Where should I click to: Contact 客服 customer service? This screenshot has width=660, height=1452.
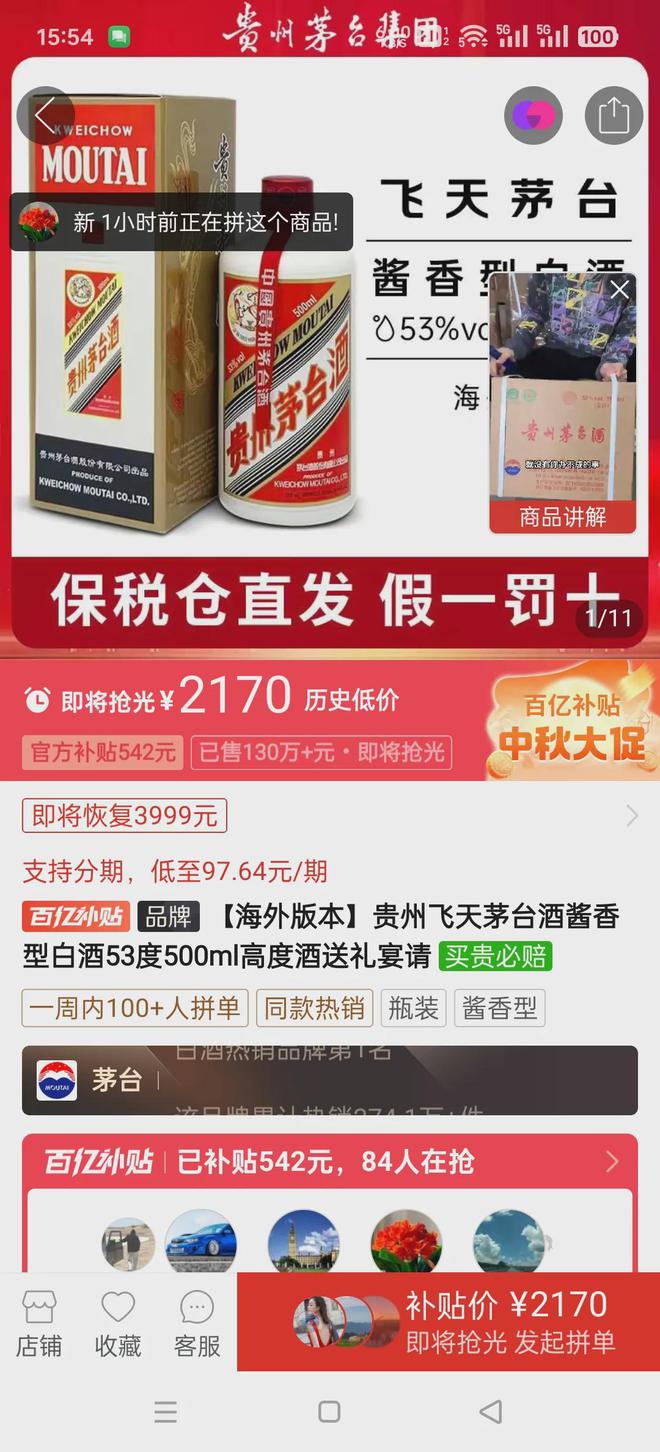click(197, 1322)
